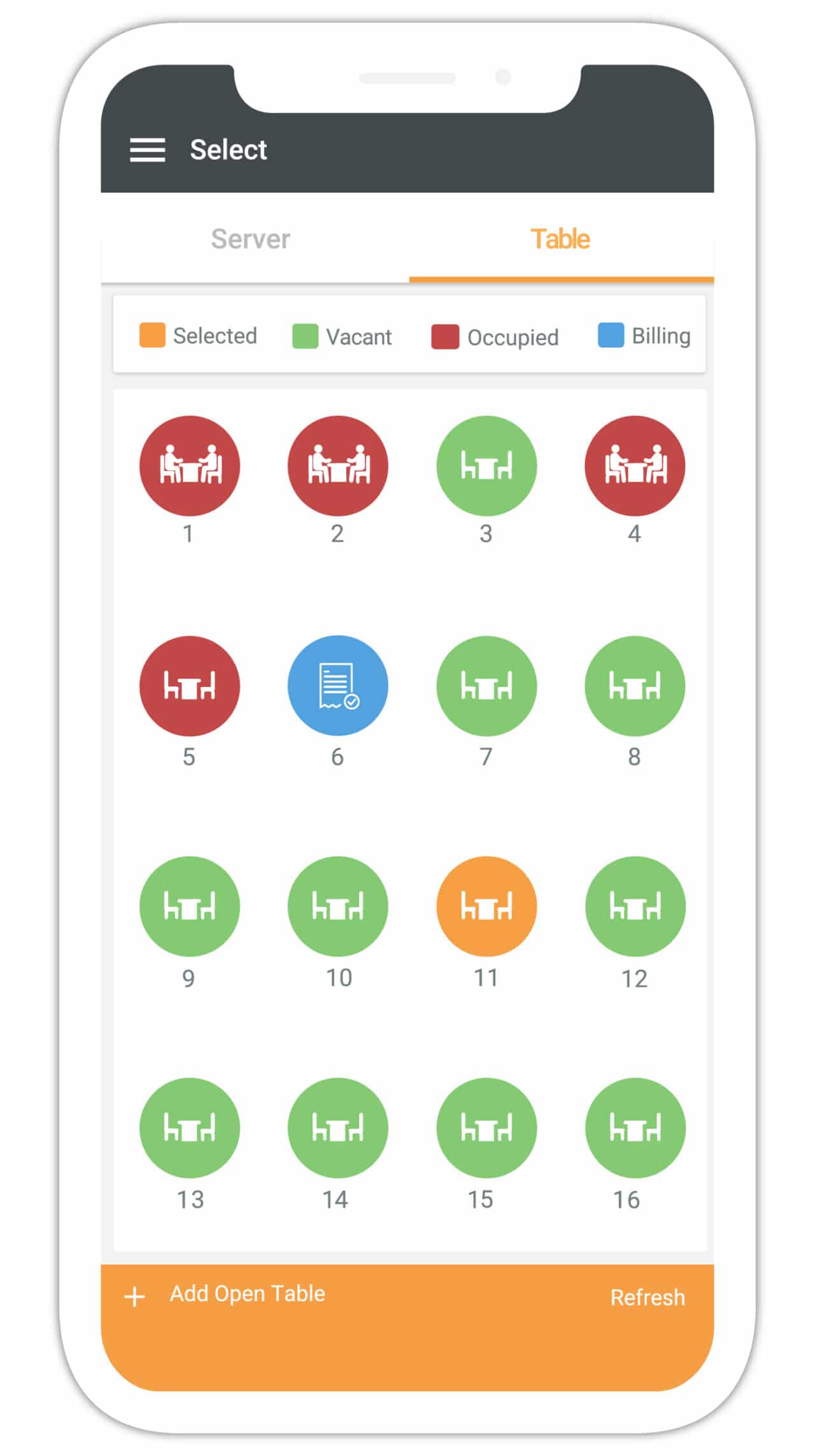The width and height of the screenshot is (815, 1456).
Task: Select table 16
Action: 635,1127
